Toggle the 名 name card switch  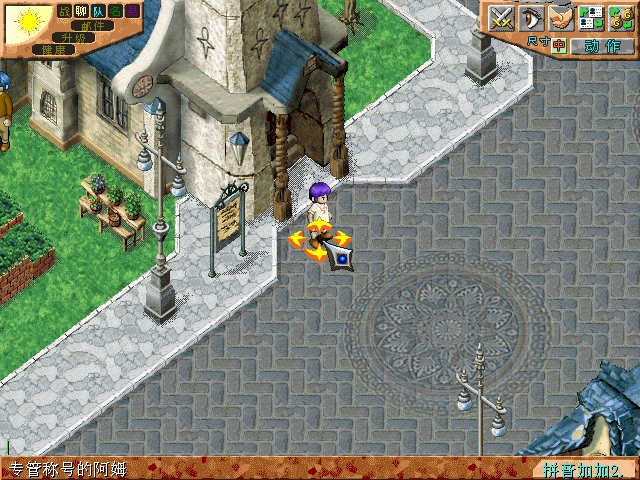pos(115,11)
